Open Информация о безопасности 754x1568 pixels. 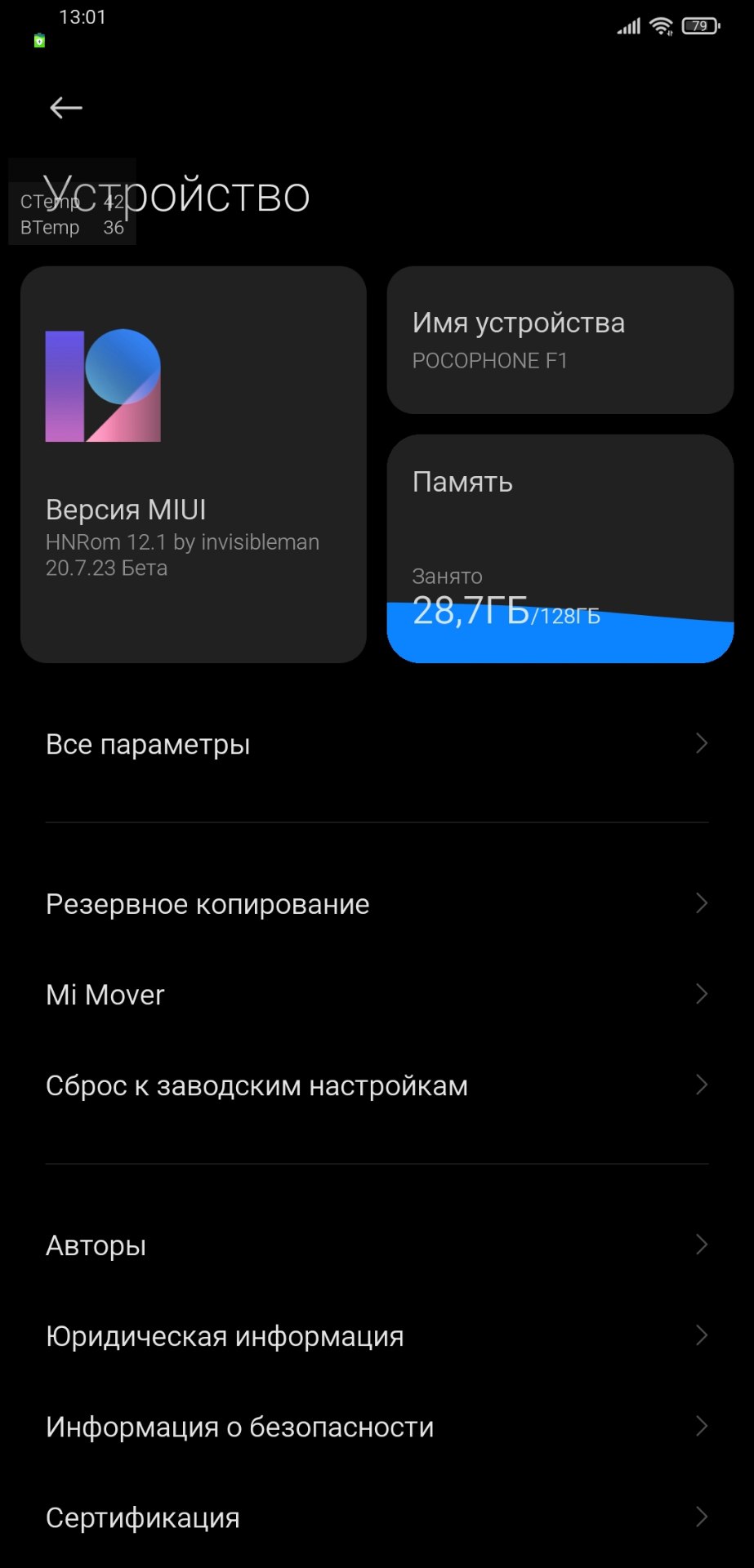377,1427
